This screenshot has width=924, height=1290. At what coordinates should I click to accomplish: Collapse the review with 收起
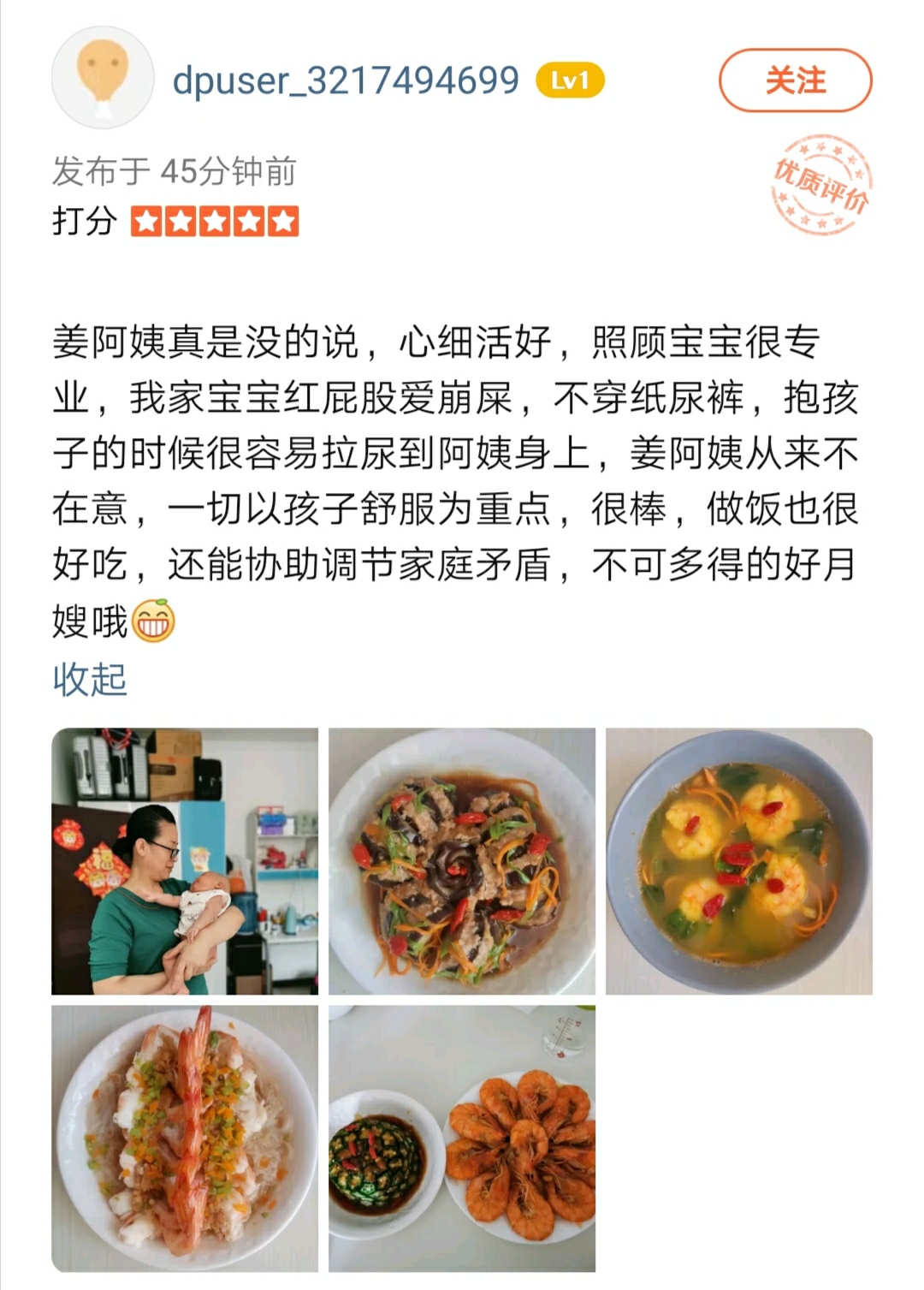(90, 680)
